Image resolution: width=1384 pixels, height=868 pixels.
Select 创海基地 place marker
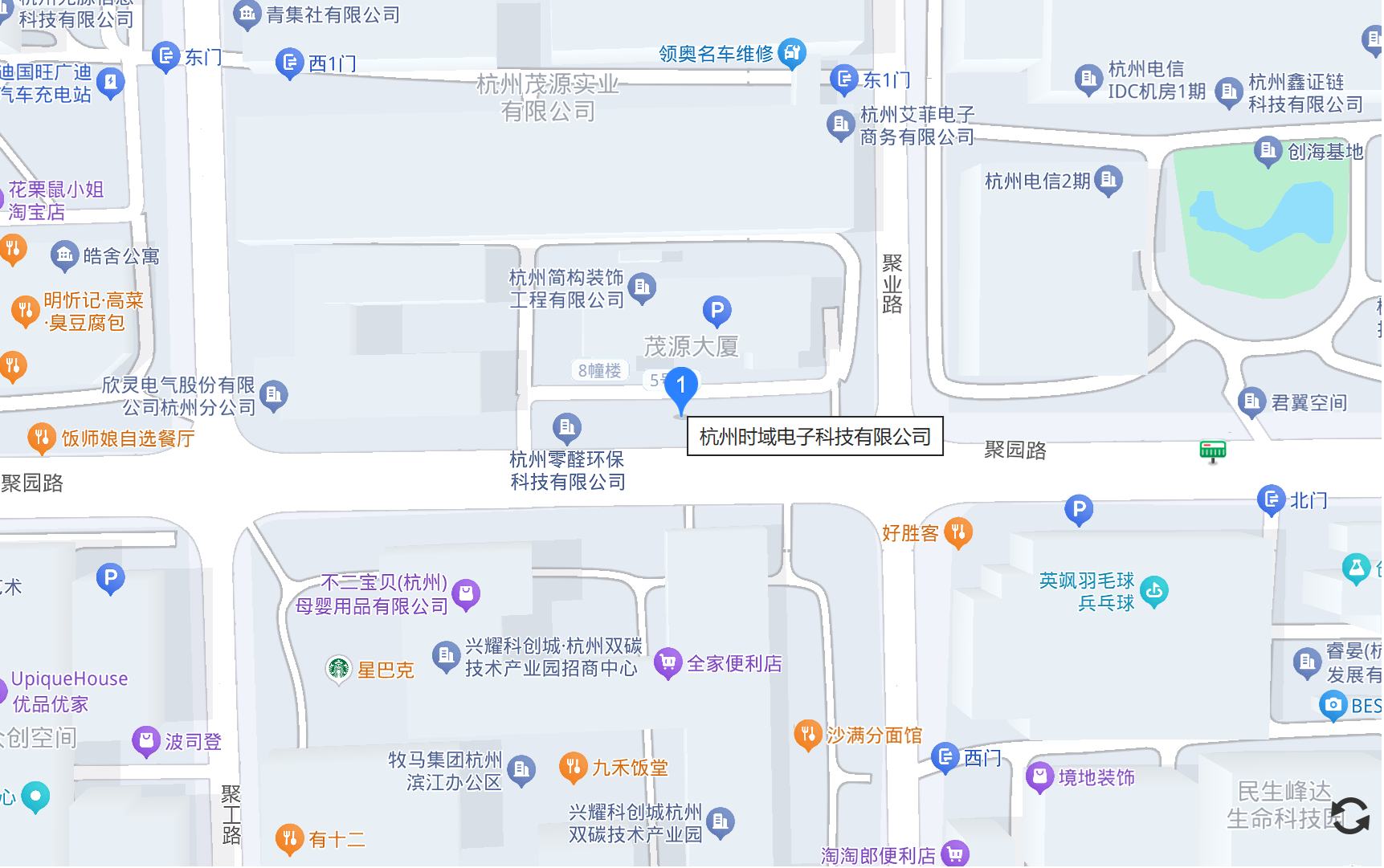1268,151
